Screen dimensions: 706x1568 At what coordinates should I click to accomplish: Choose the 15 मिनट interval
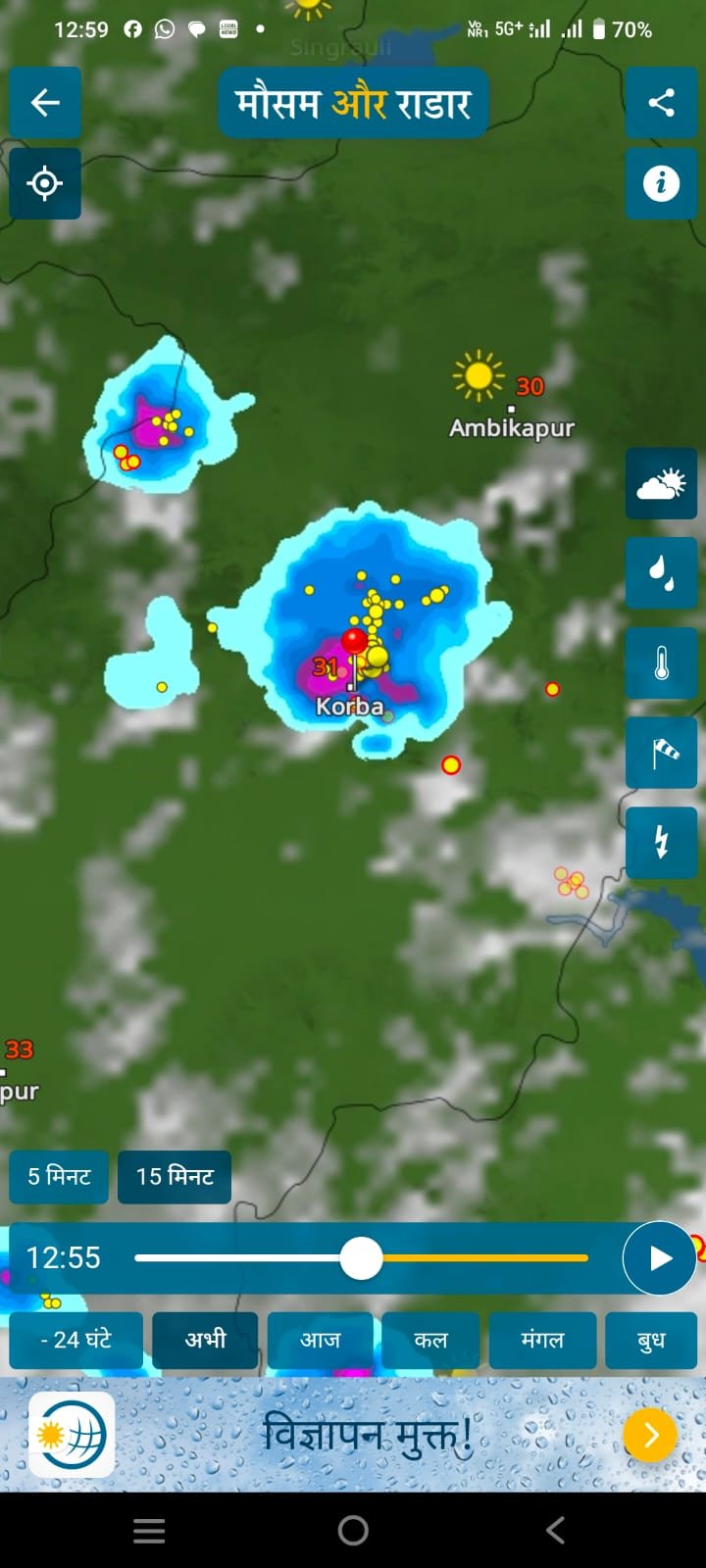point(175,1176)
